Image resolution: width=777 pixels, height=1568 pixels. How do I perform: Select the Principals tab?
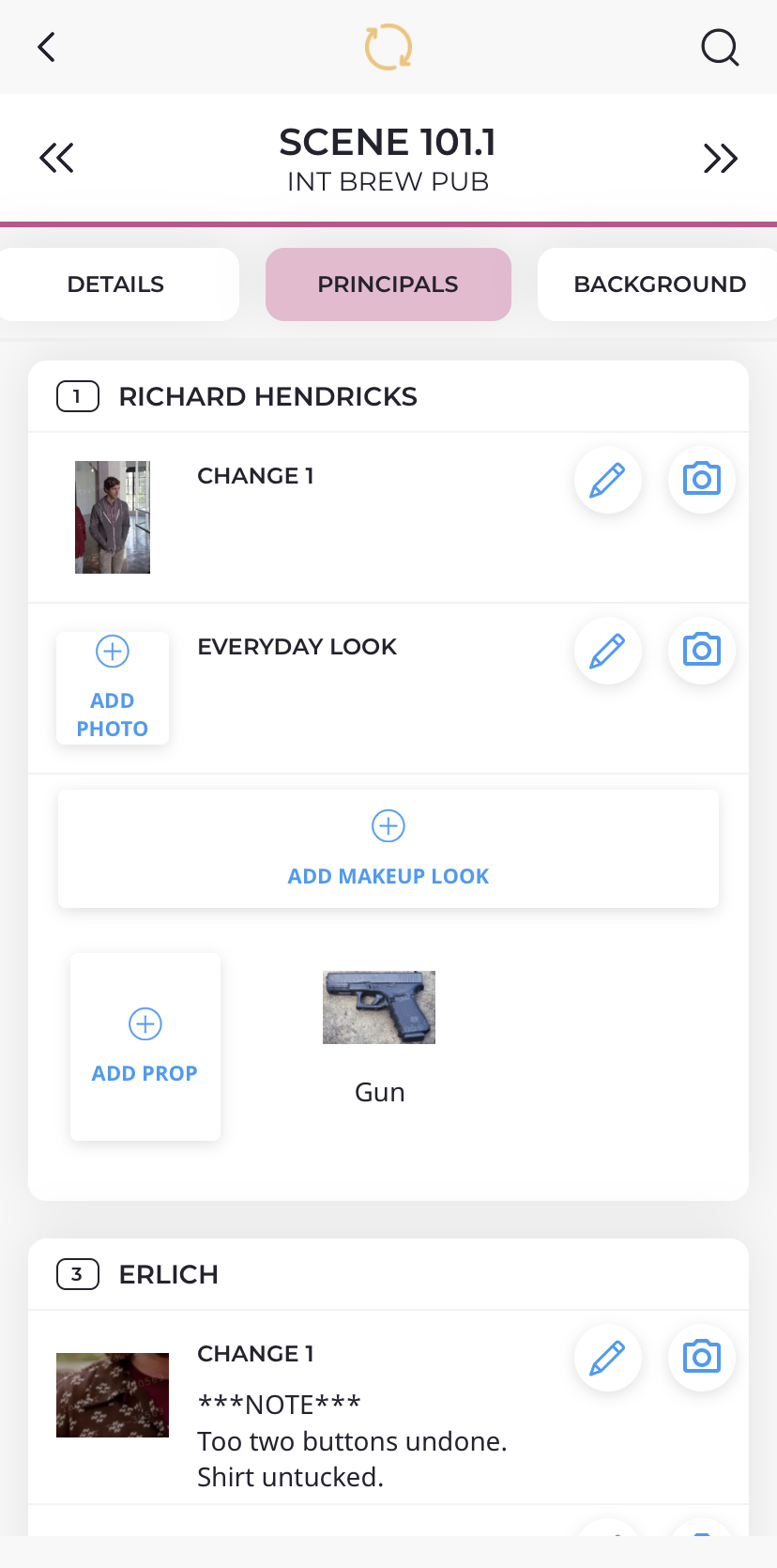pyautogui.click(x=388, y=284)
